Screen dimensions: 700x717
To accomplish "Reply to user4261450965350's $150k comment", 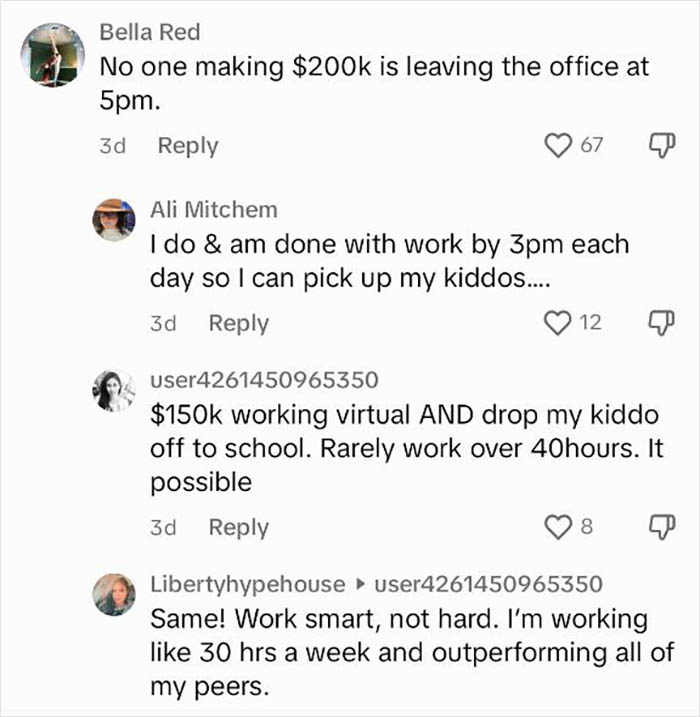I will [x=239, y=527].
